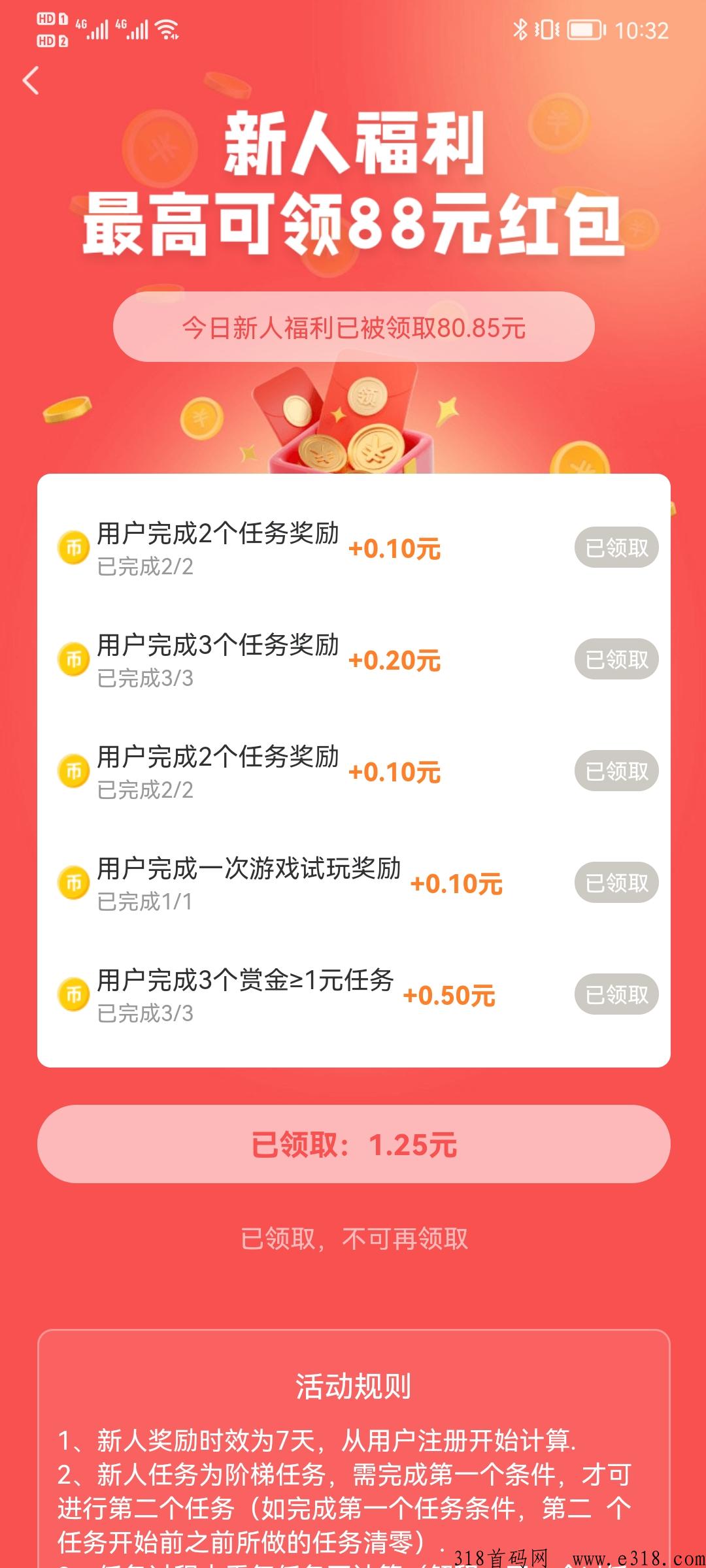The image size is (706, 1568).
Task: Tap the 已领取：1.25元 button
Action: 354,1144
